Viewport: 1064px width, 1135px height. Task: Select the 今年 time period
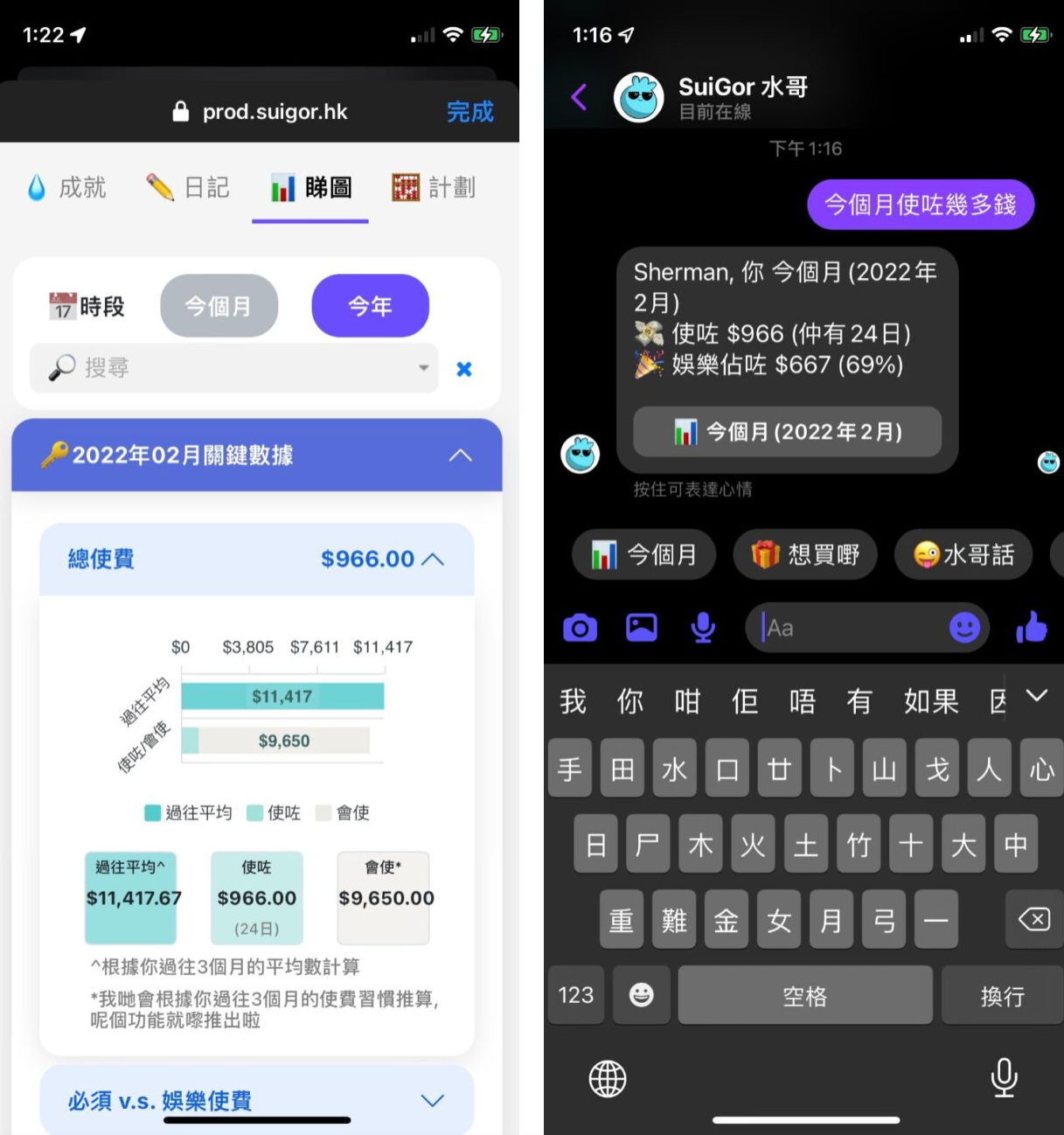click(x=370, y=306)
